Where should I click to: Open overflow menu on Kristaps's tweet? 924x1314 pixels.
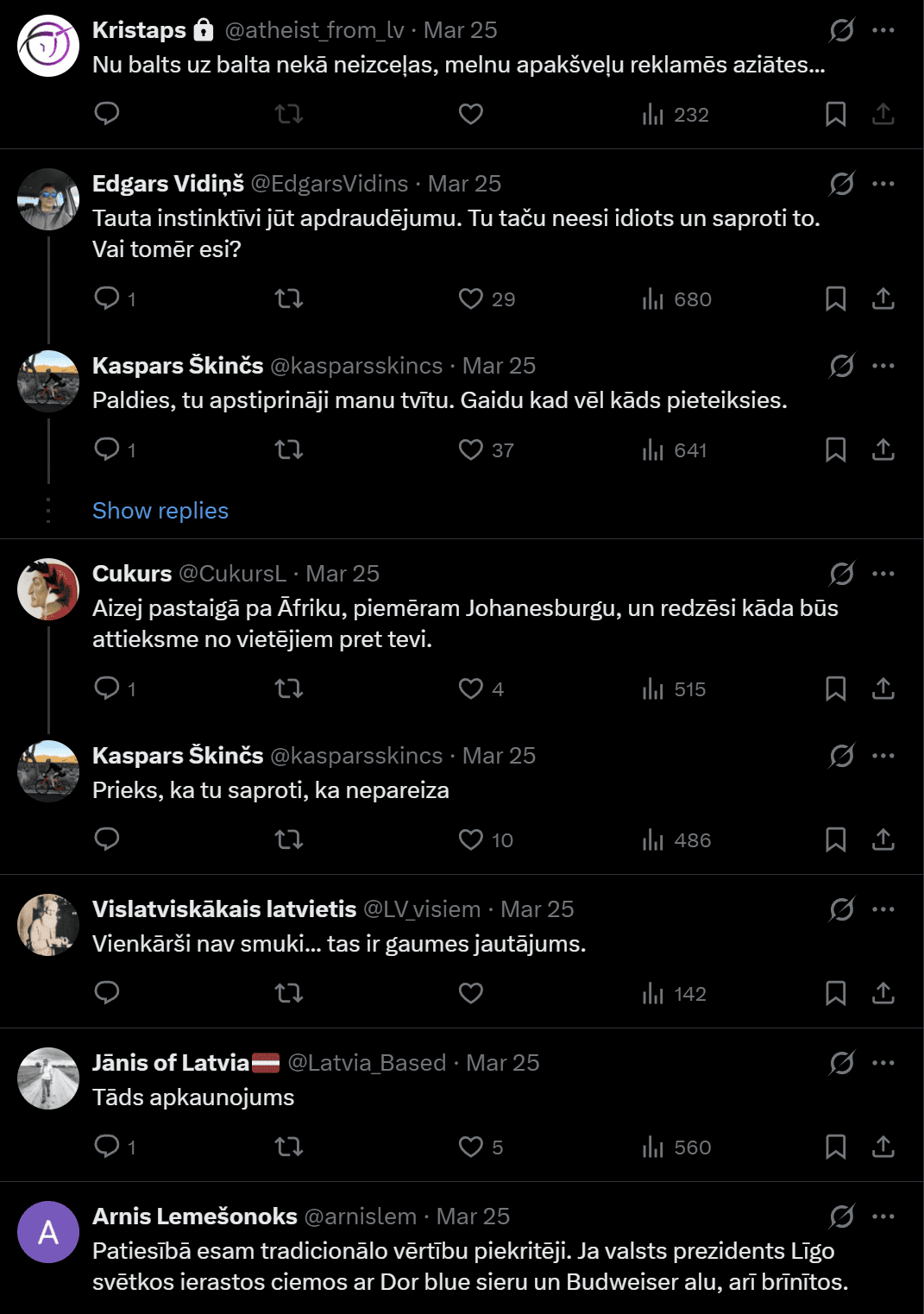click(883, 30)
